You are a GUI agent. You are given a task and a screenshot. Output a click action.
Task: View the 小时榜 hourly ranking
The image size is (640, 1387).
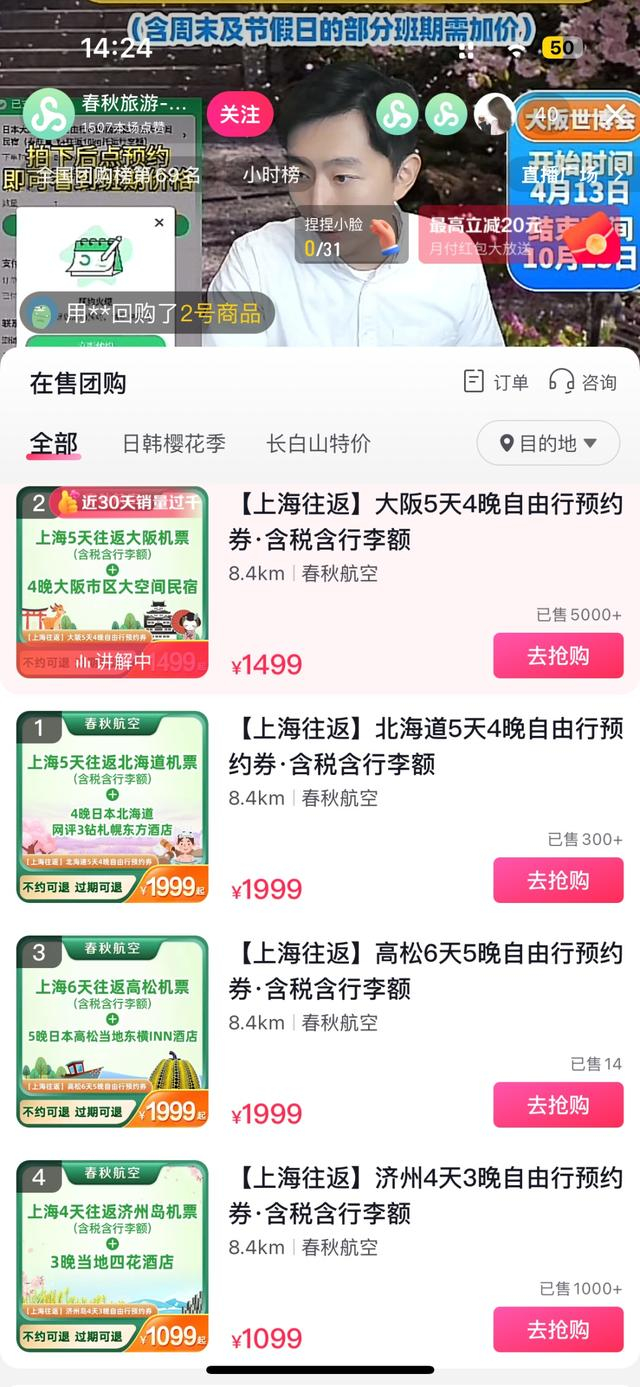tap(271, 174)
